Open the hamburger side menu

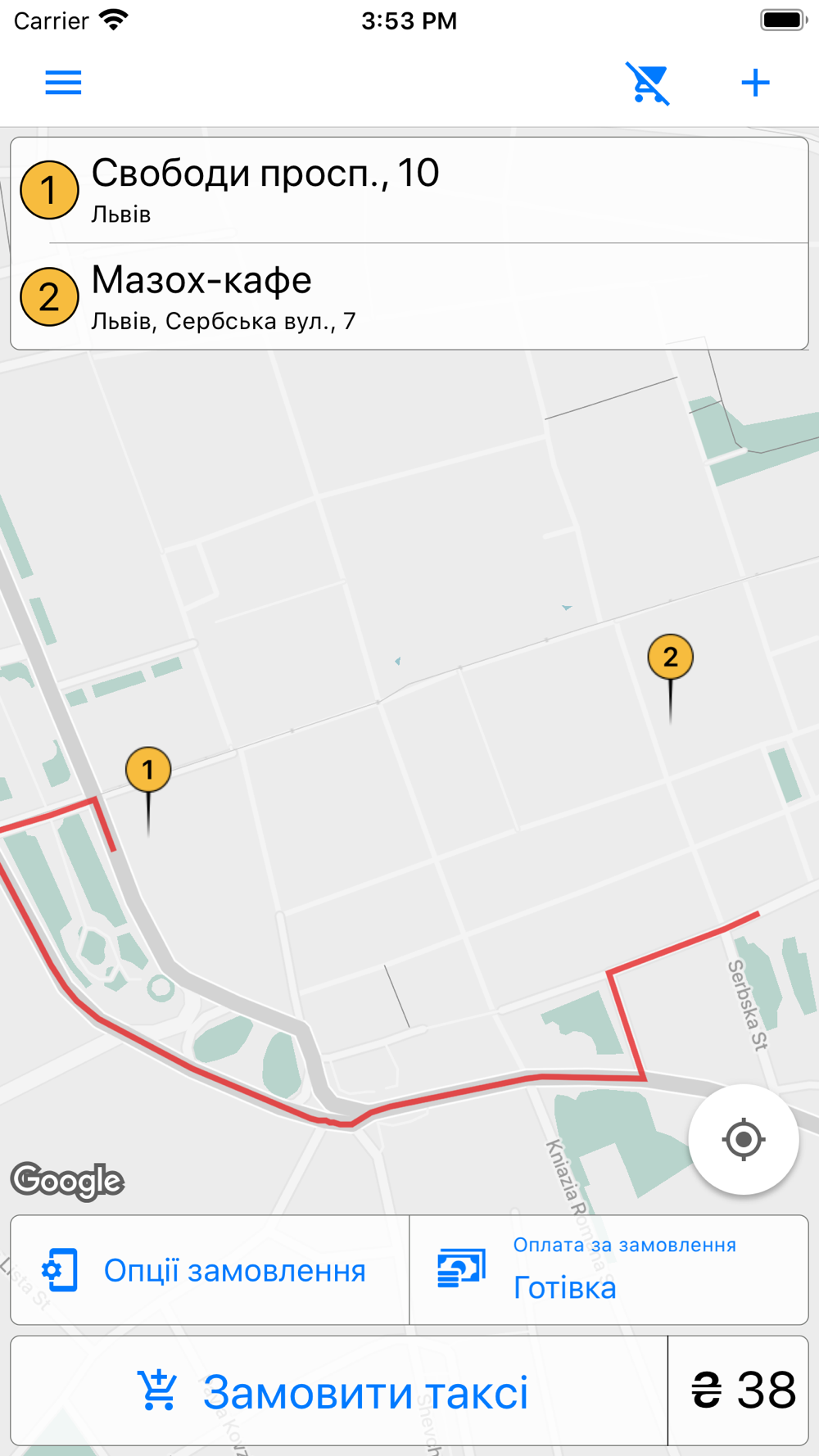pyautogui.click(x=63, y=83)
